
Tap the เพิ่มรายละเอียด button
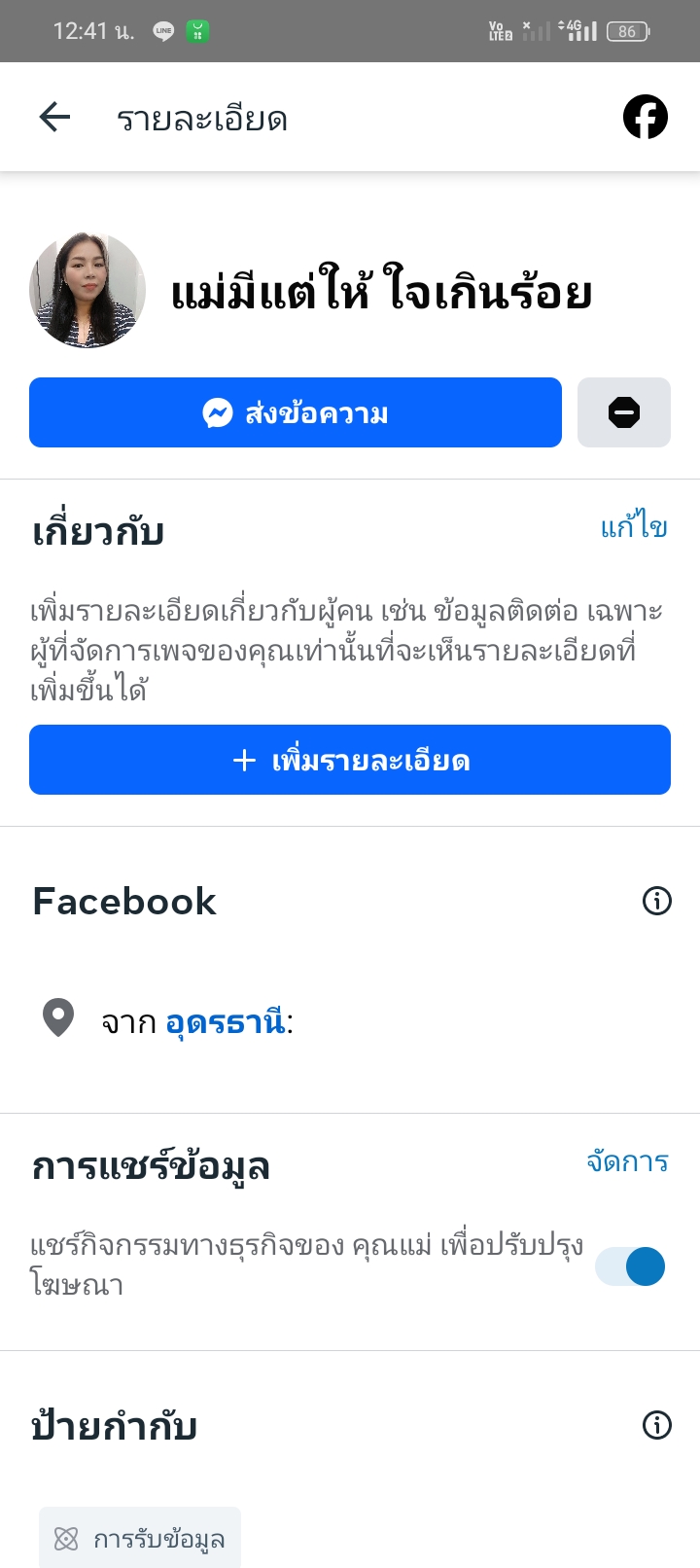(x=350, y=760)
